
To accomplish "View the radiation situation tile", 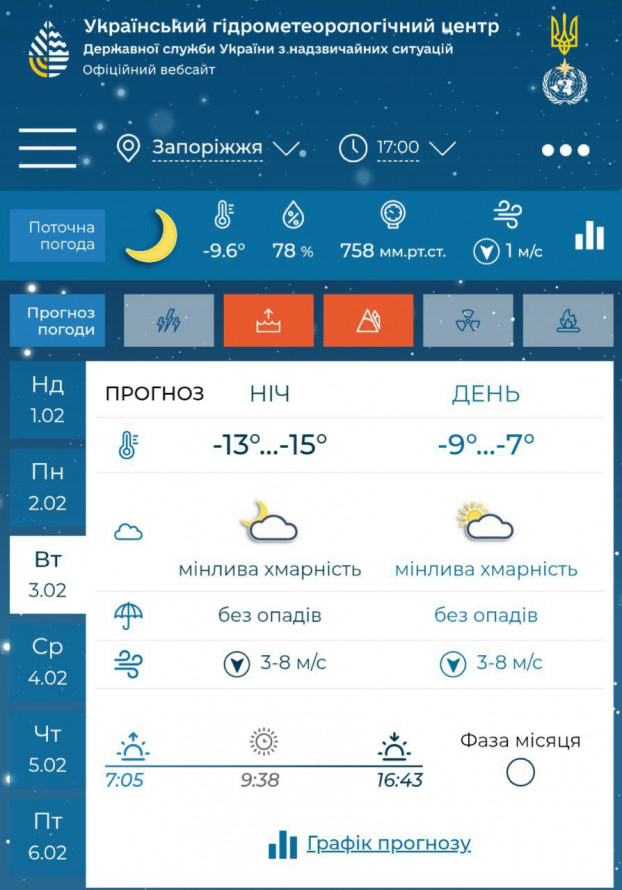I will point(468,321).
